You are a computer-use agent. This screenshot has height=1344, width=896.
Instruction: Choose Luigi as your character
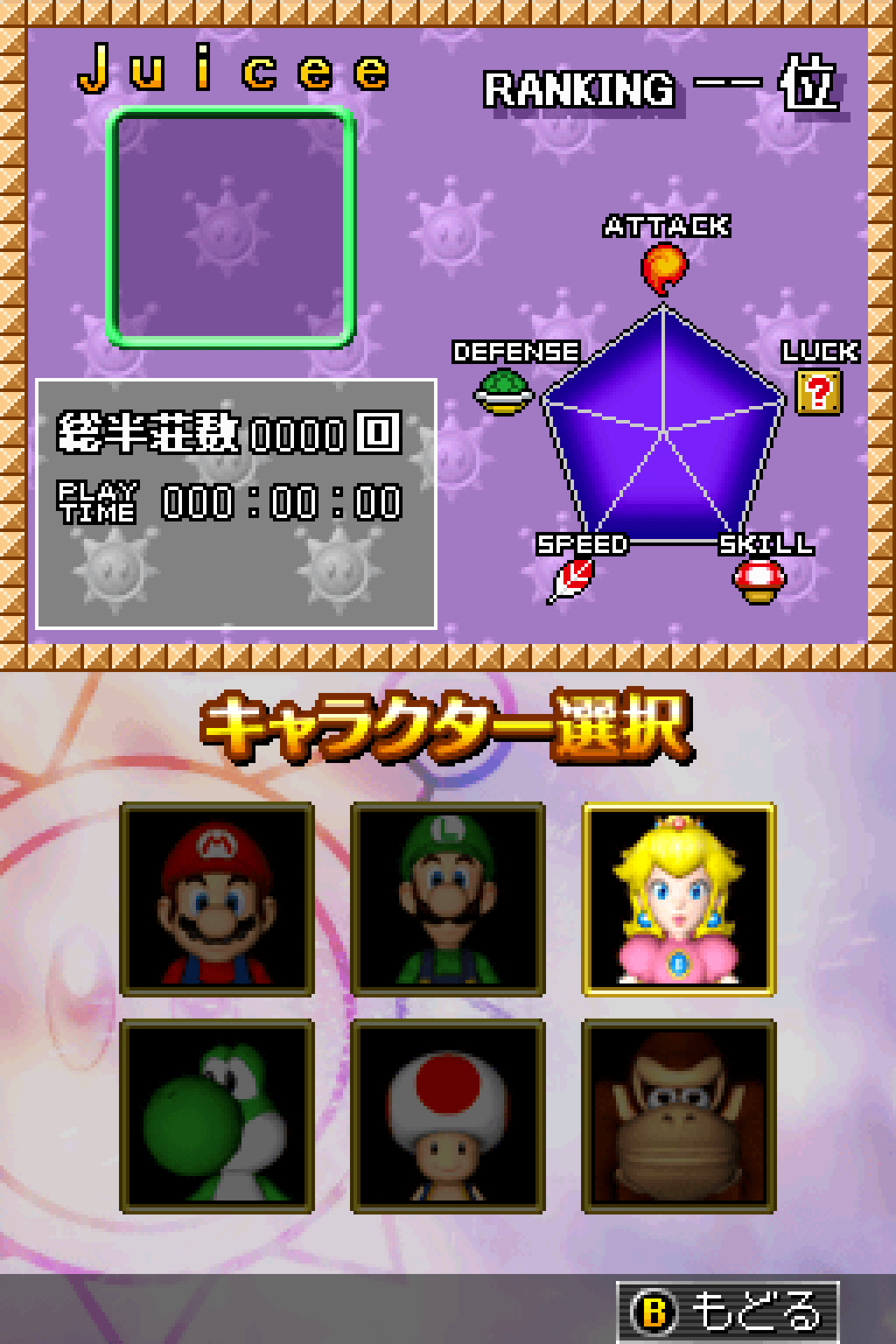pos(448,899)
